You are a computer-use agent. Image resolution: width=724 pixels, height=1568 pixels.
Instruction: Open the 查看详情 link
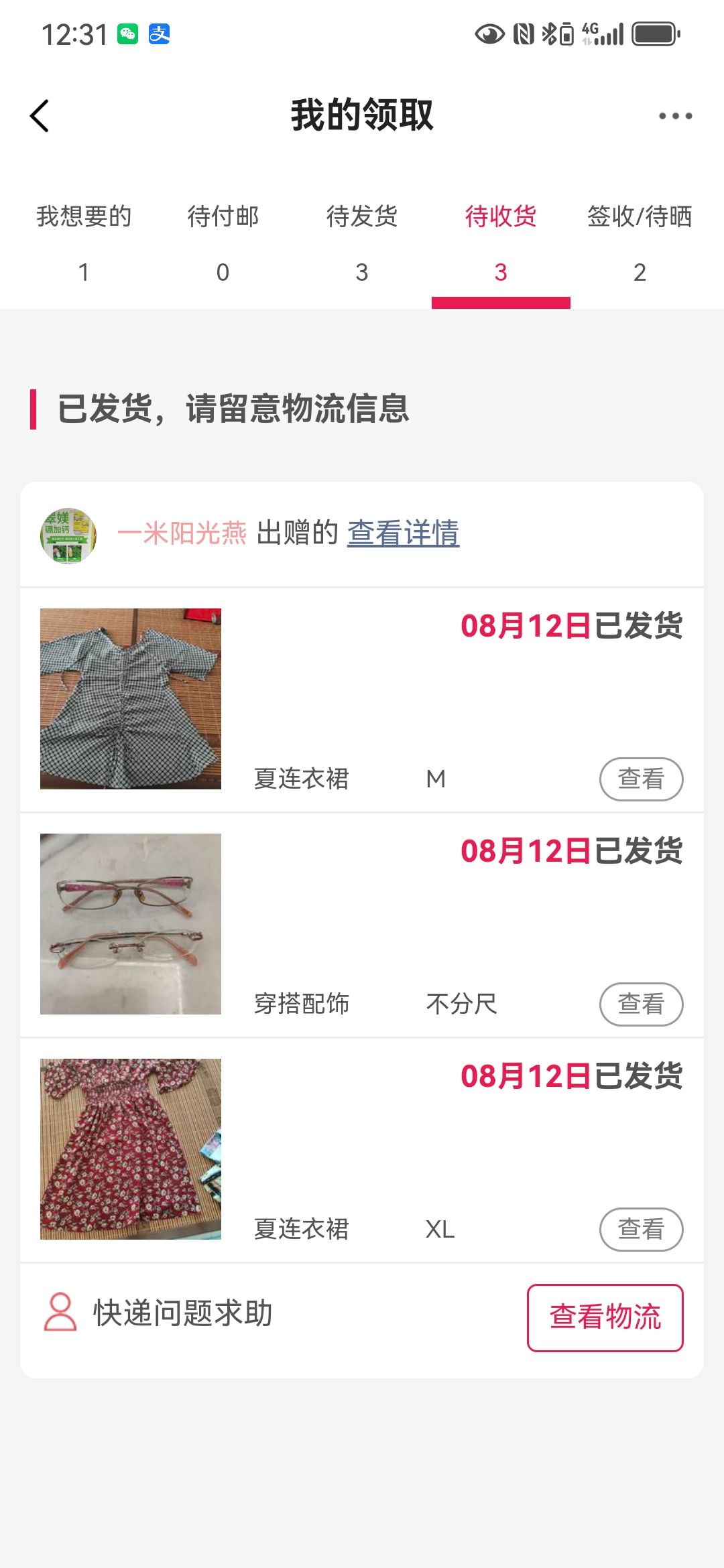(403, 533)
